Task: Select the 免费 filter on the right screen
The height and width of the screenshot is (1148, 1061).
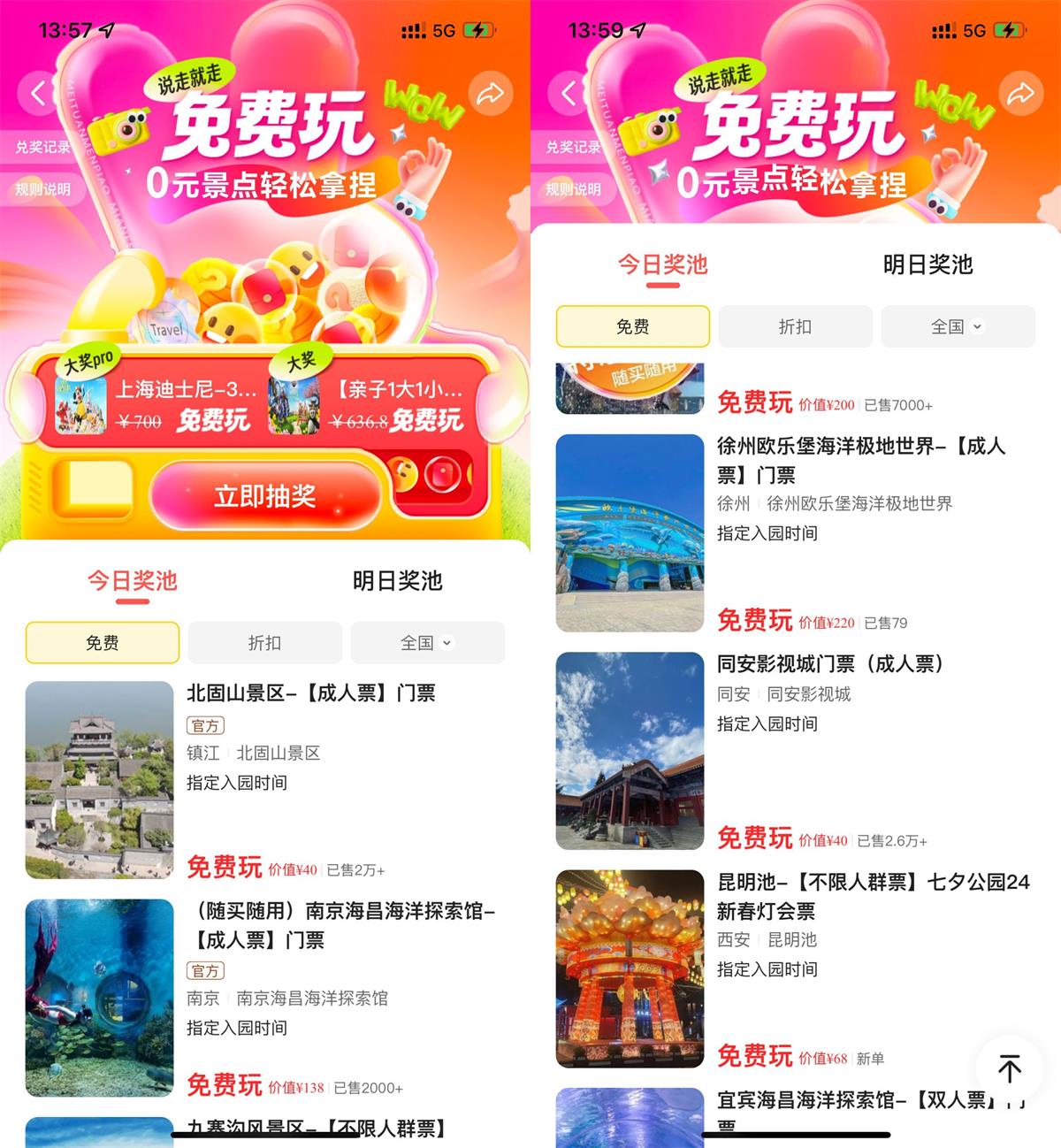Action: coord(632,326)
